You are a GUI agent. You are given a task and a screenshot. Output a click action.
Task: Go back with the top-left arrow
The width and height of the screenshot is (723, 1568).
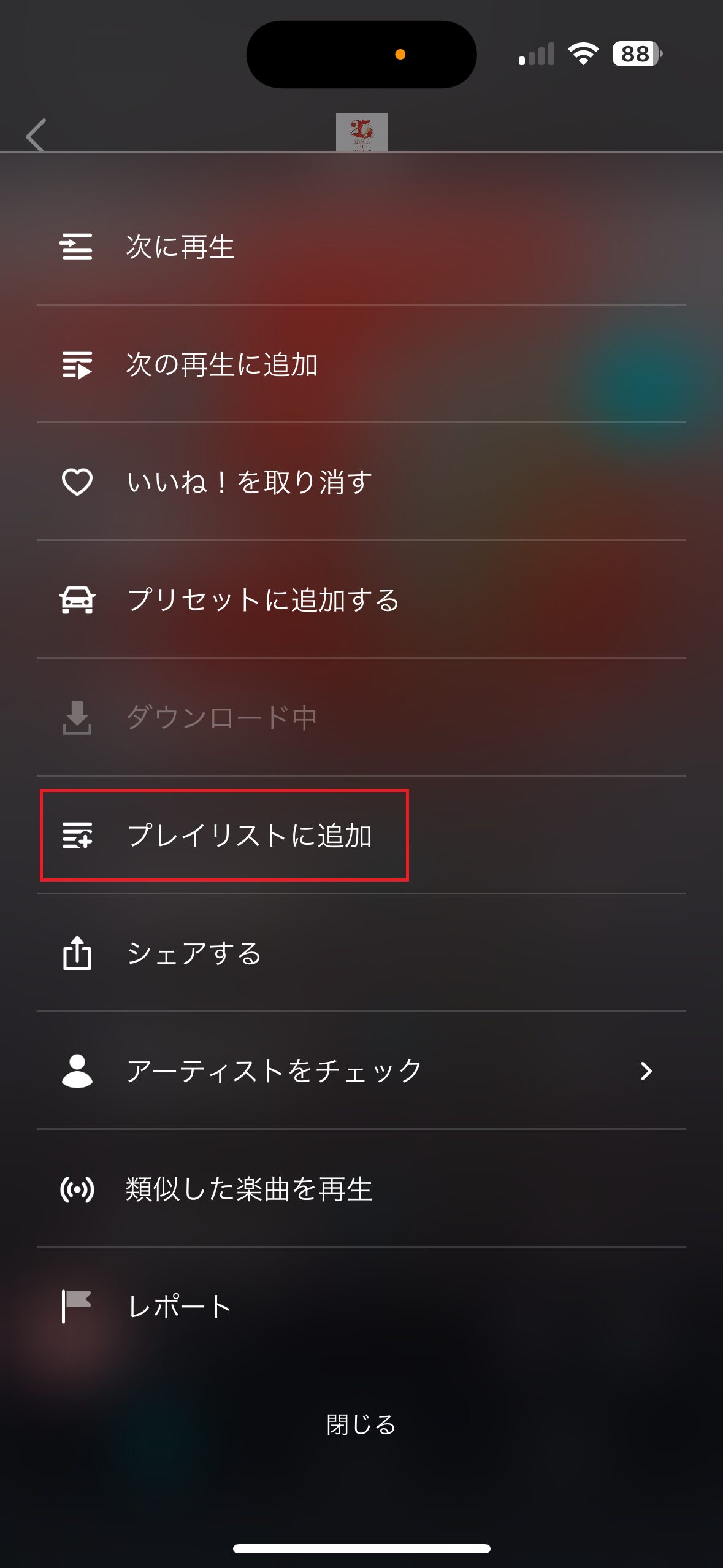coord(36,134)
